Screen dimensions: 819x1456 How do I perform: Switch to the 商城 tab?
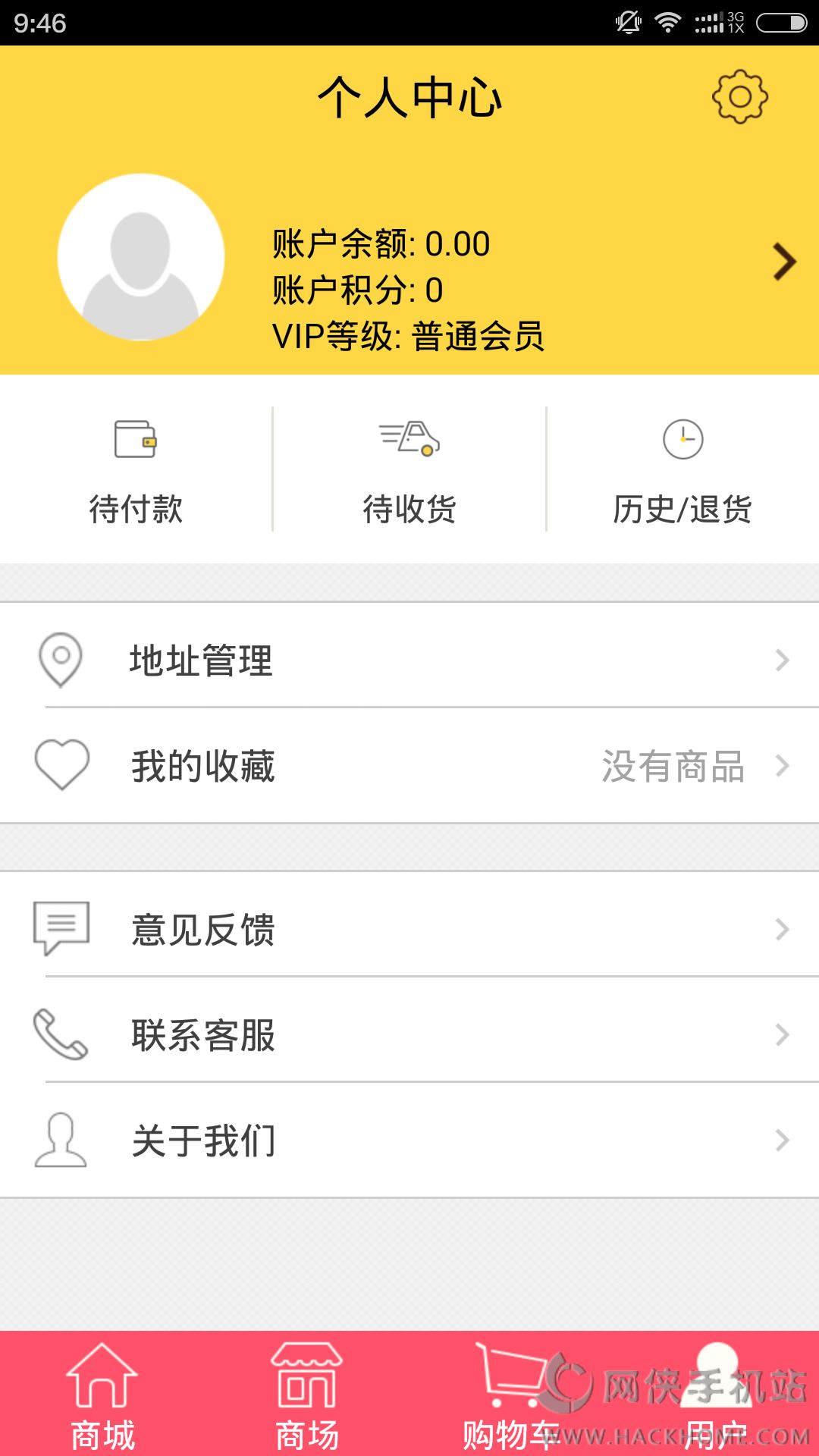pyautogui.click(x=102, y=1395)
